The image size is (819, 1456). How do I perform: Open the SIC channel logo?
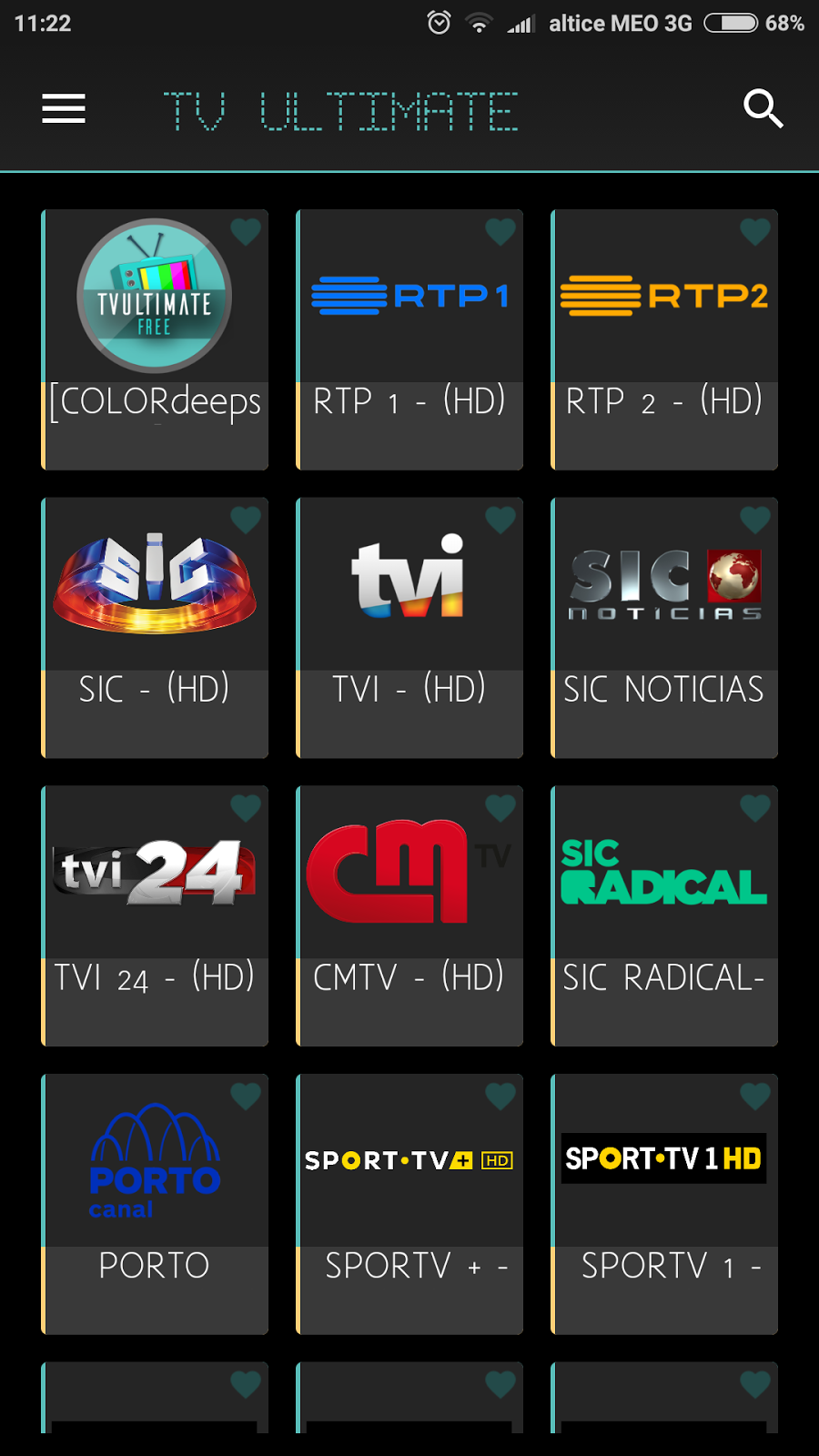point(155,582)
